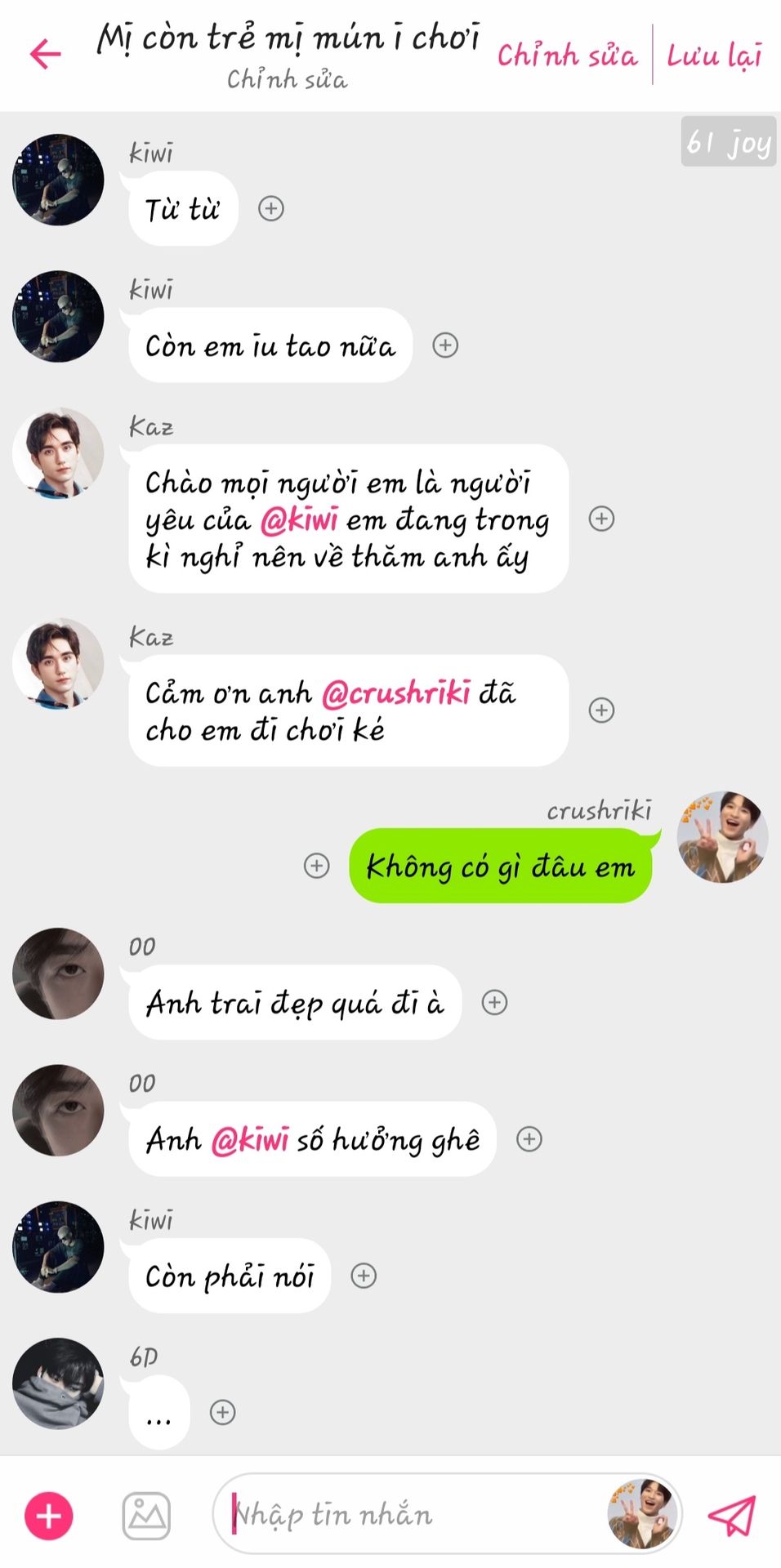Open the pink add button at bottom
The width and height of the screenshot is (781, 1568).
point(49,1516)
